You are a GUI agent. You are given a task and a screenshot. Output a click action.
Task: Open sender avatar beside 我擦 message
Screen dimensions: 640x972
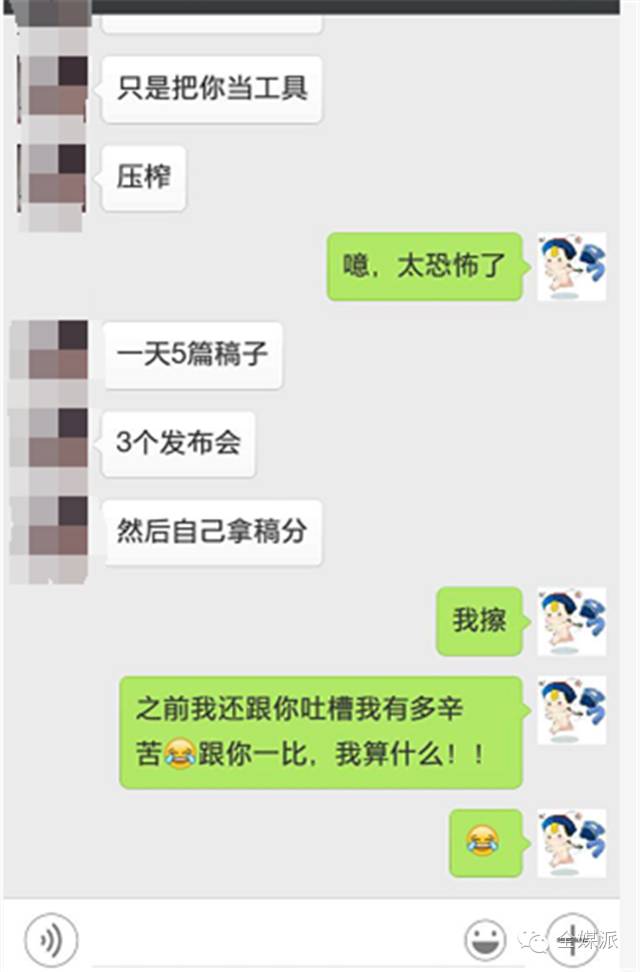571,621
